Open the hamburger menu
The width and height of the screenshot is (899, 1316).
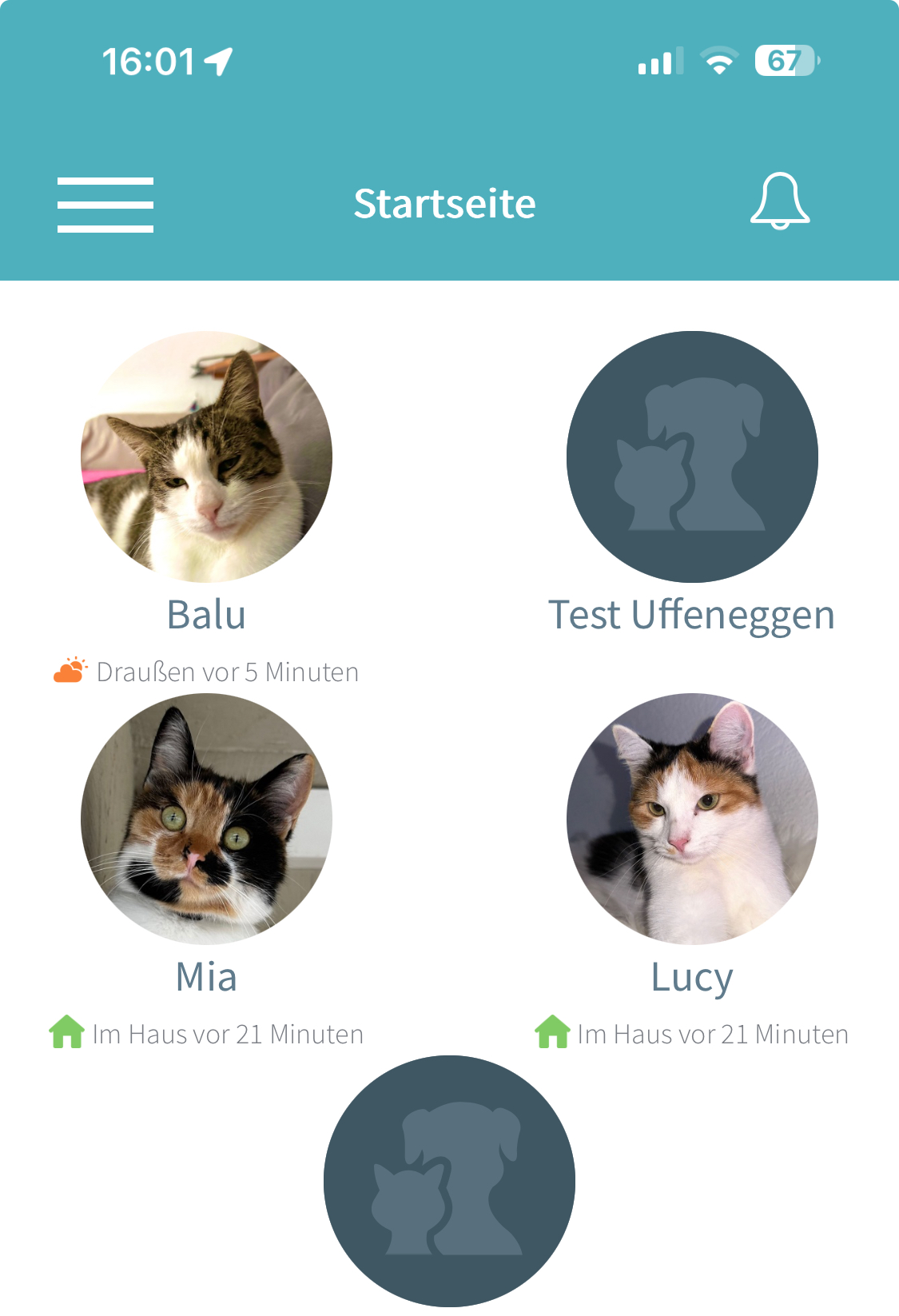(x=105, y=205)
